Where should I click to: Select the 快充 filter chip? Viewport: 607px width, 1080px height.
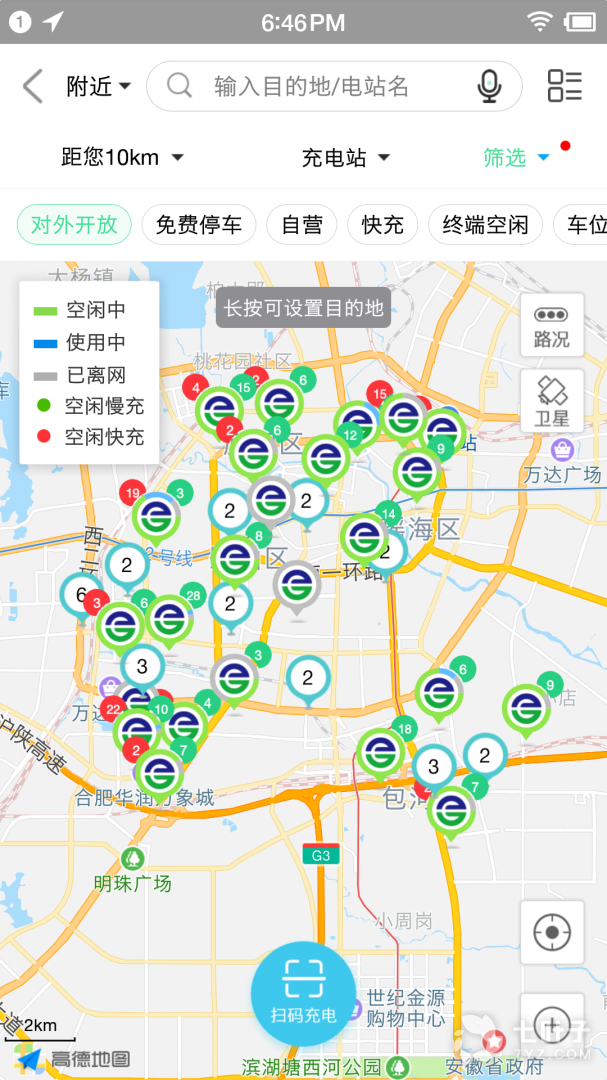[382, 225]
